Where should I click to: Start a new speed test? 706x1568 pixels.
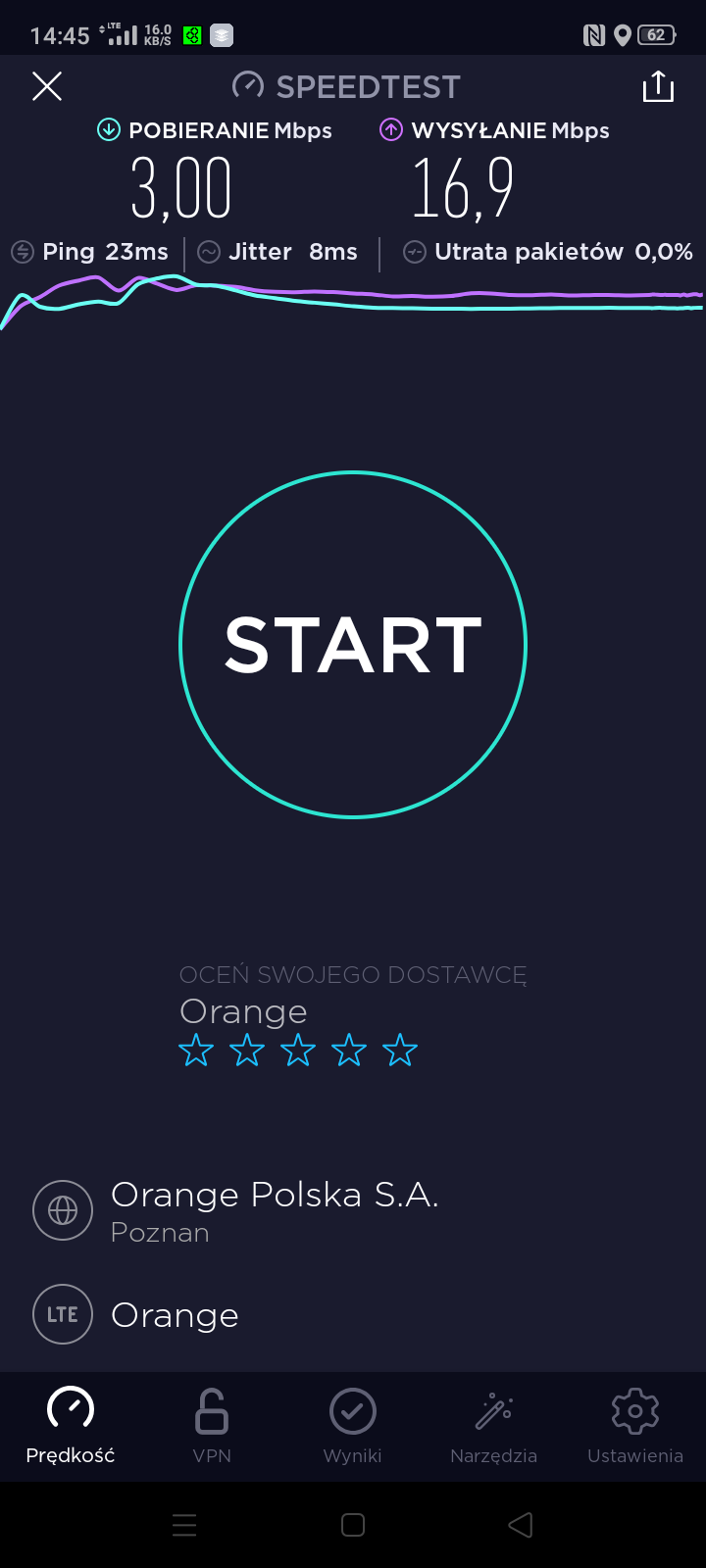353,644
